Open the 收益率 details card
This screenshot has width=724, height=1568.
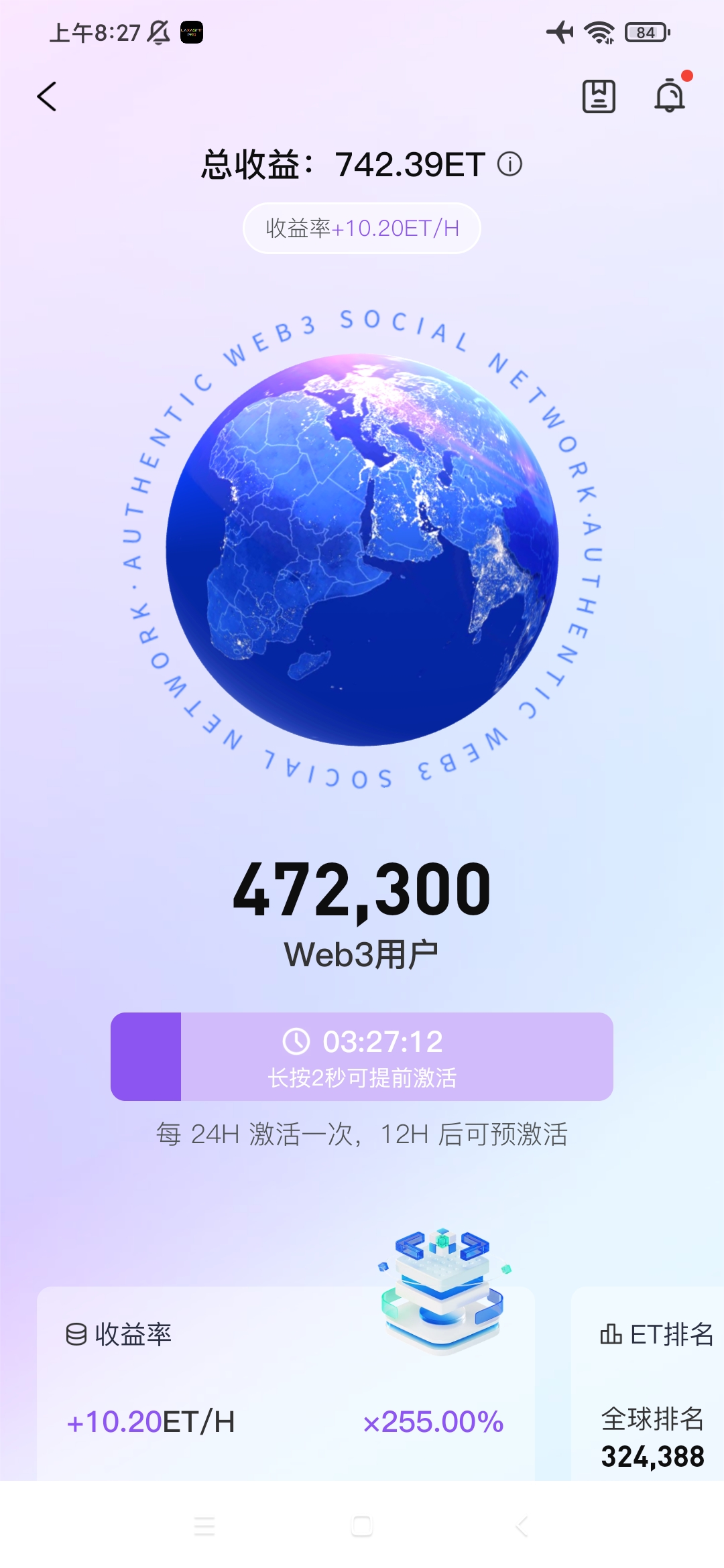286,1380
